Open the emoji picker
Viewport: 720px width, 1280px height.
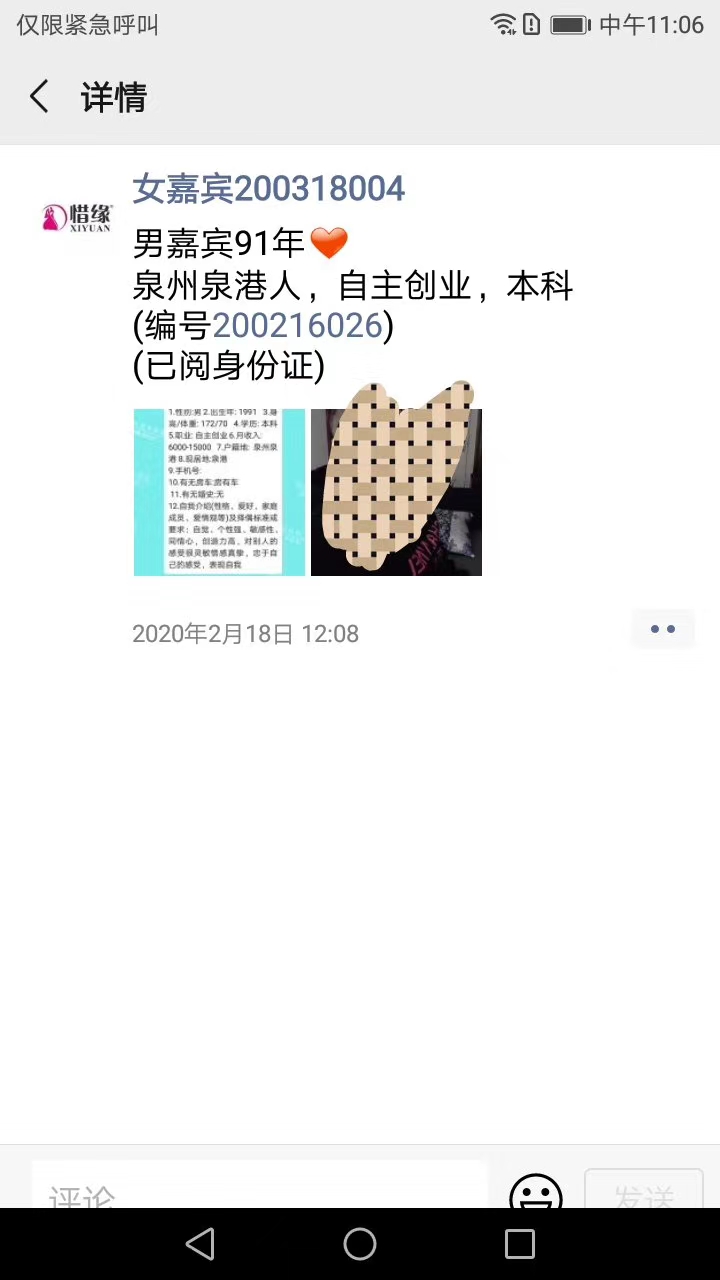pos(536,1192)
